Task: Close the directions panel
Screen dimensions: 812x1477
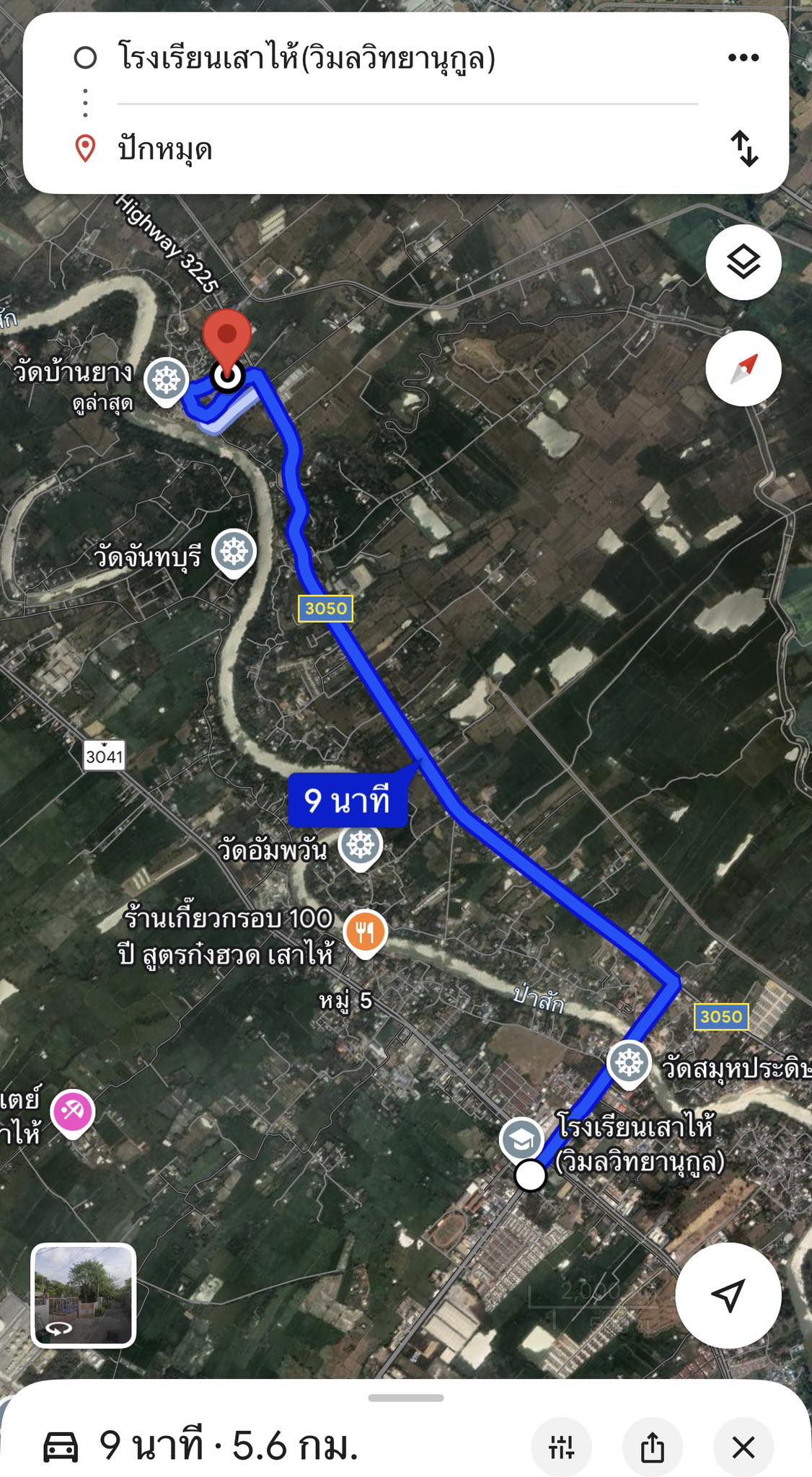Action: pos(743,1447)
